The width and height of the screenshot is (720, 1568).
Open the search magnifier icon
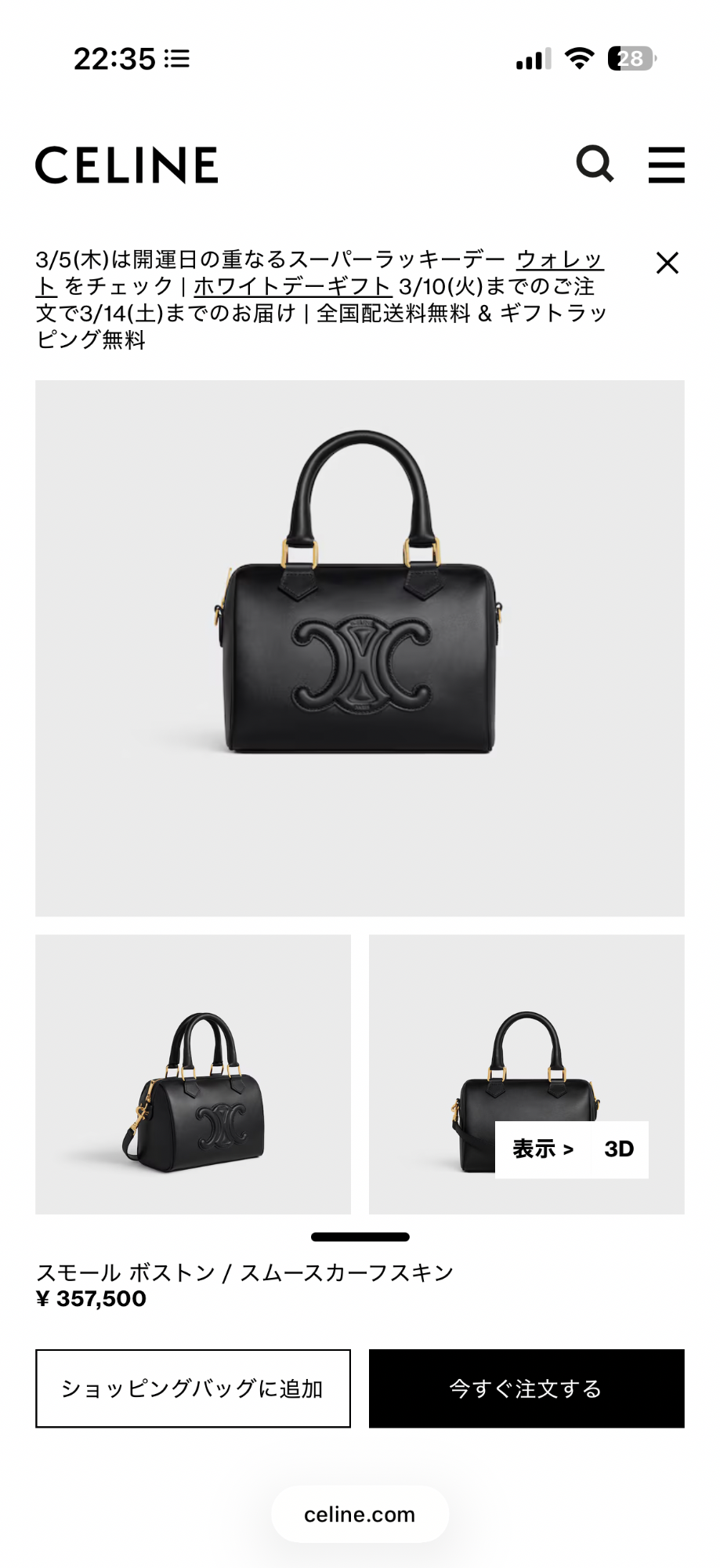tap(595, 164)
